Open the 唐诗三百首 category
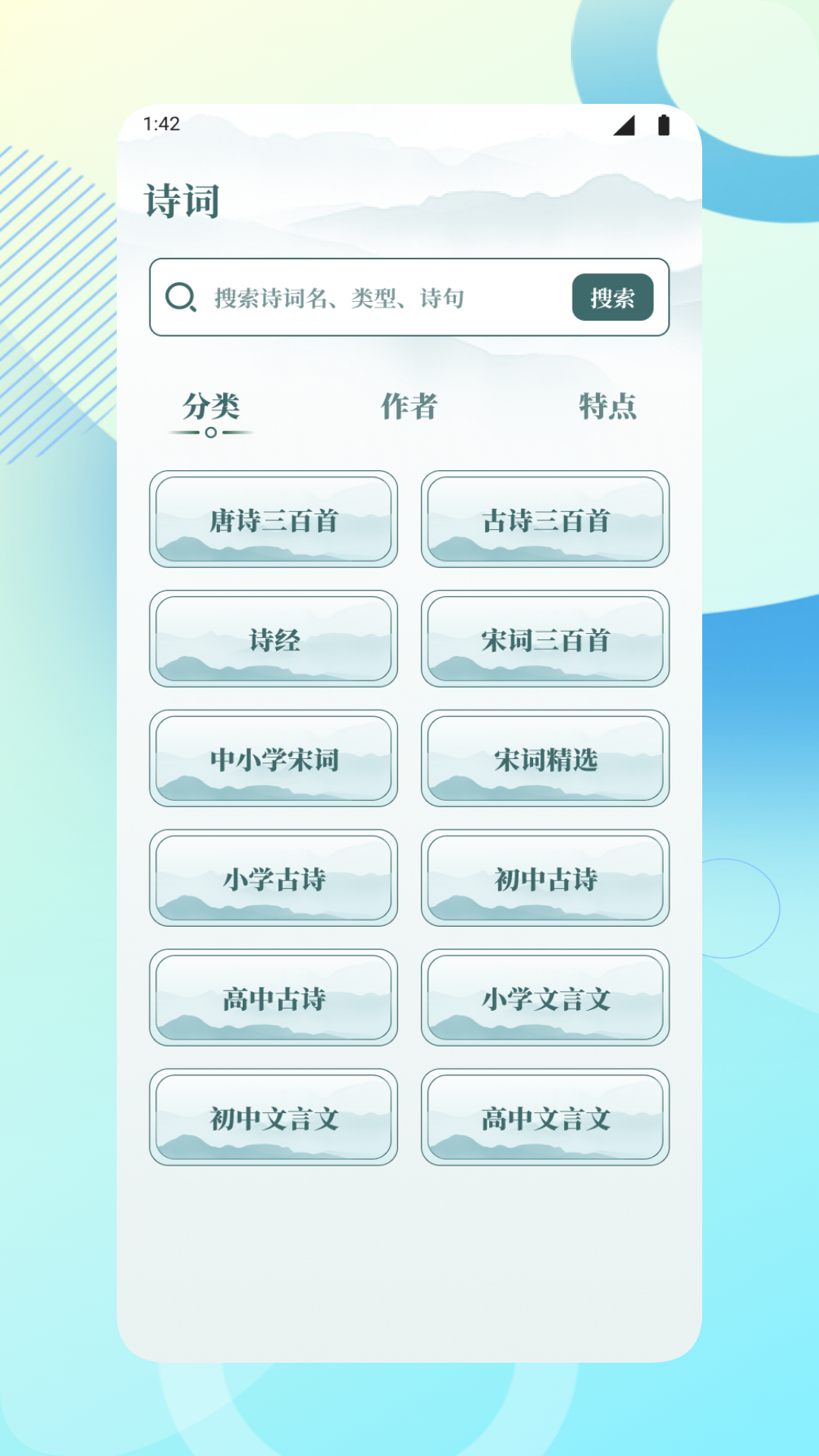The width and height of the screenshot is (819, 1456). click(x=273, y=520)
